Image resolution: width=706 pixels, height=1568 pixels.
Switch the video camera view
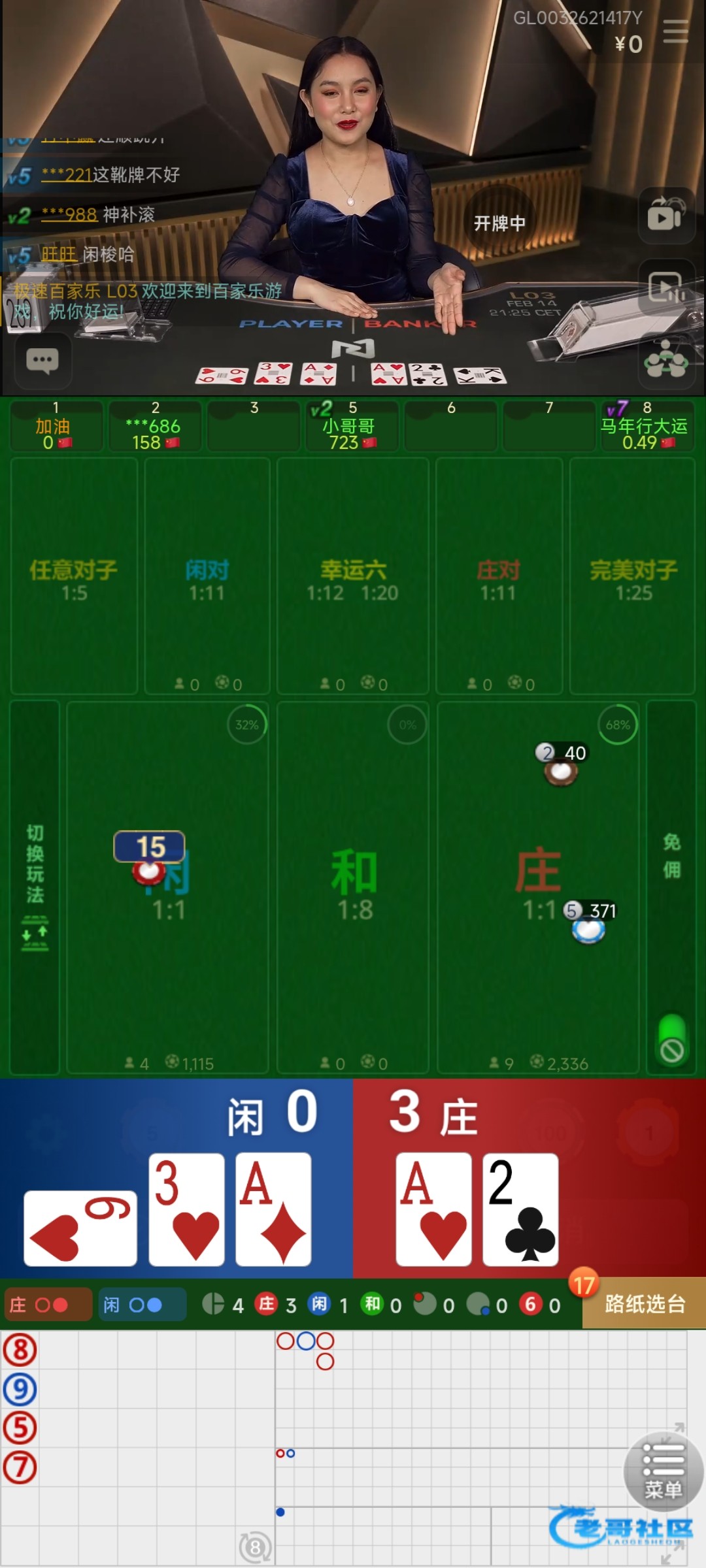point(665,216)
